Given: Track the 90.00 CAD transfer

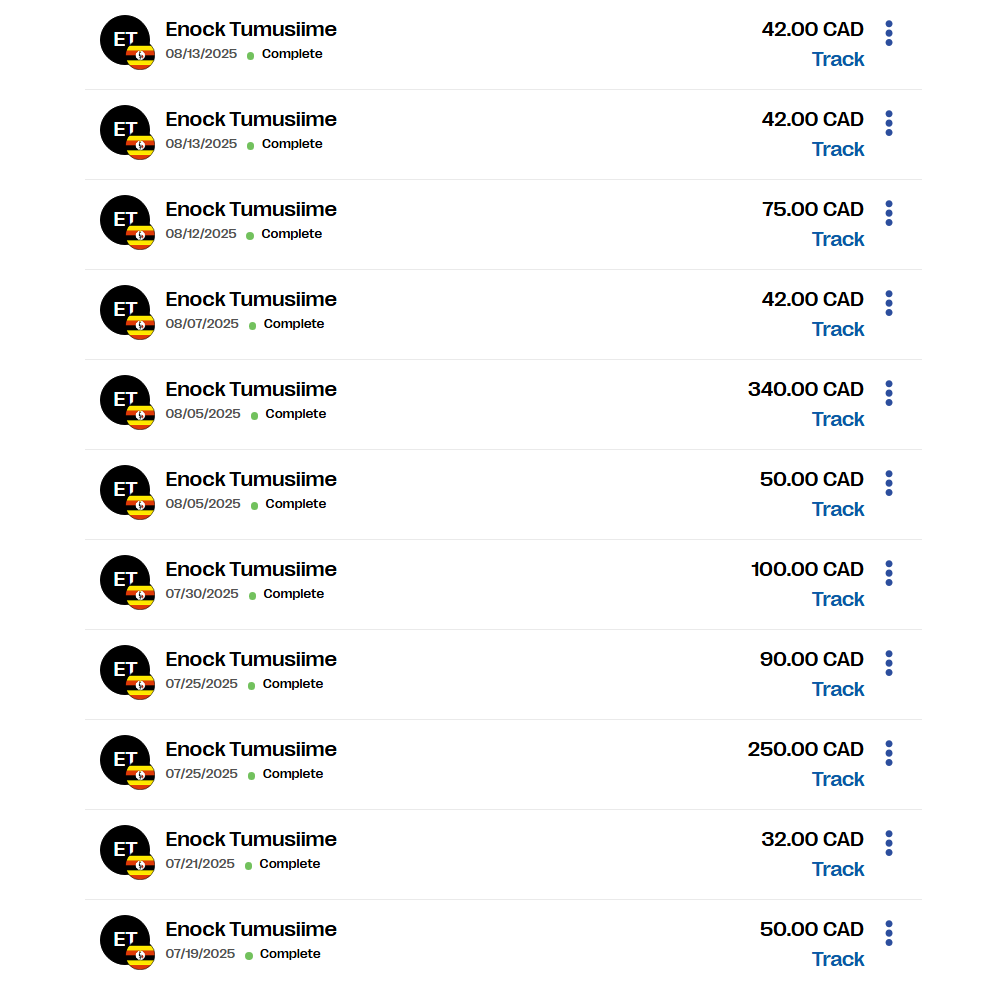Looking at the screenshot, I should coord(838,689).
